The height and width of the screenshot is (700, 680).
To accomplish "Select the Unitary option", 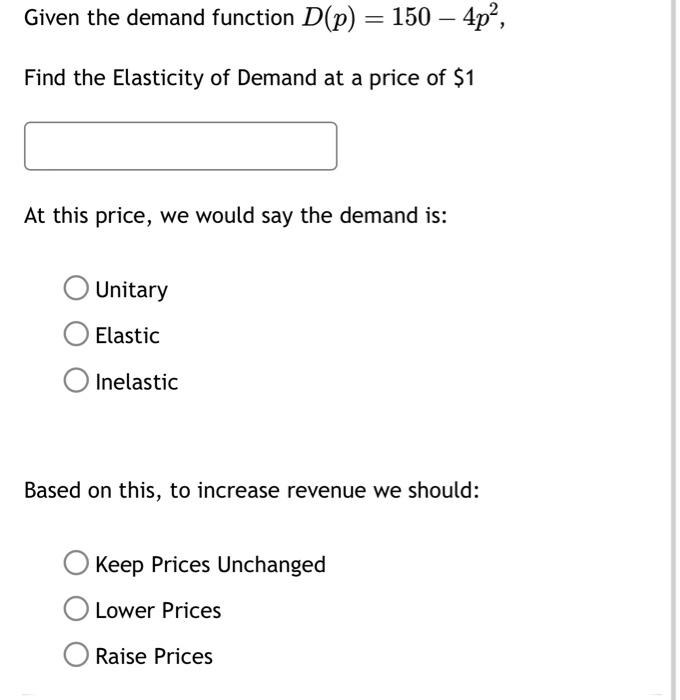I will coord(76,288).
